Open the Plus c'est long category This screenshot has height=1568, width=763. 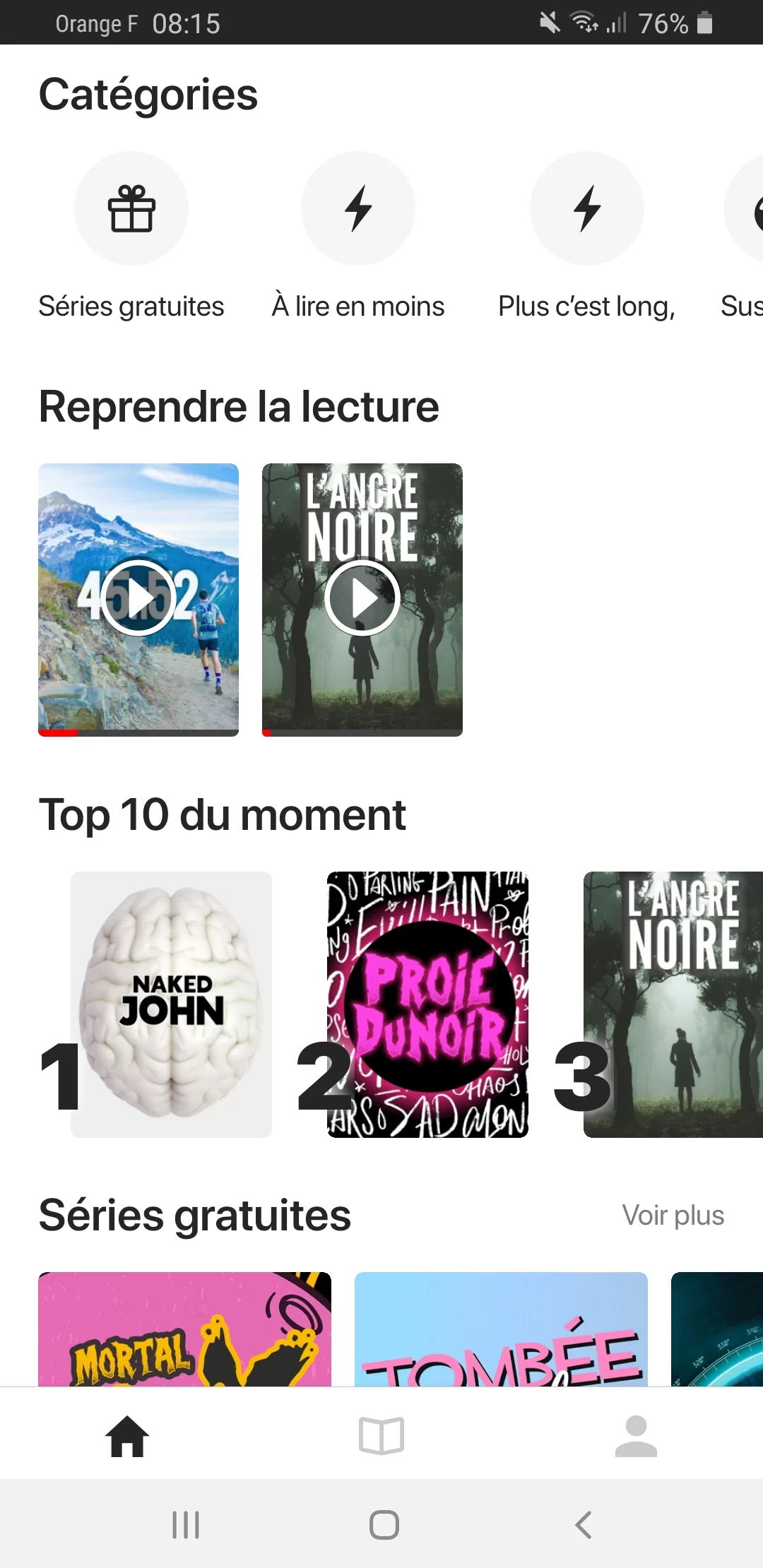pos(586,209)
